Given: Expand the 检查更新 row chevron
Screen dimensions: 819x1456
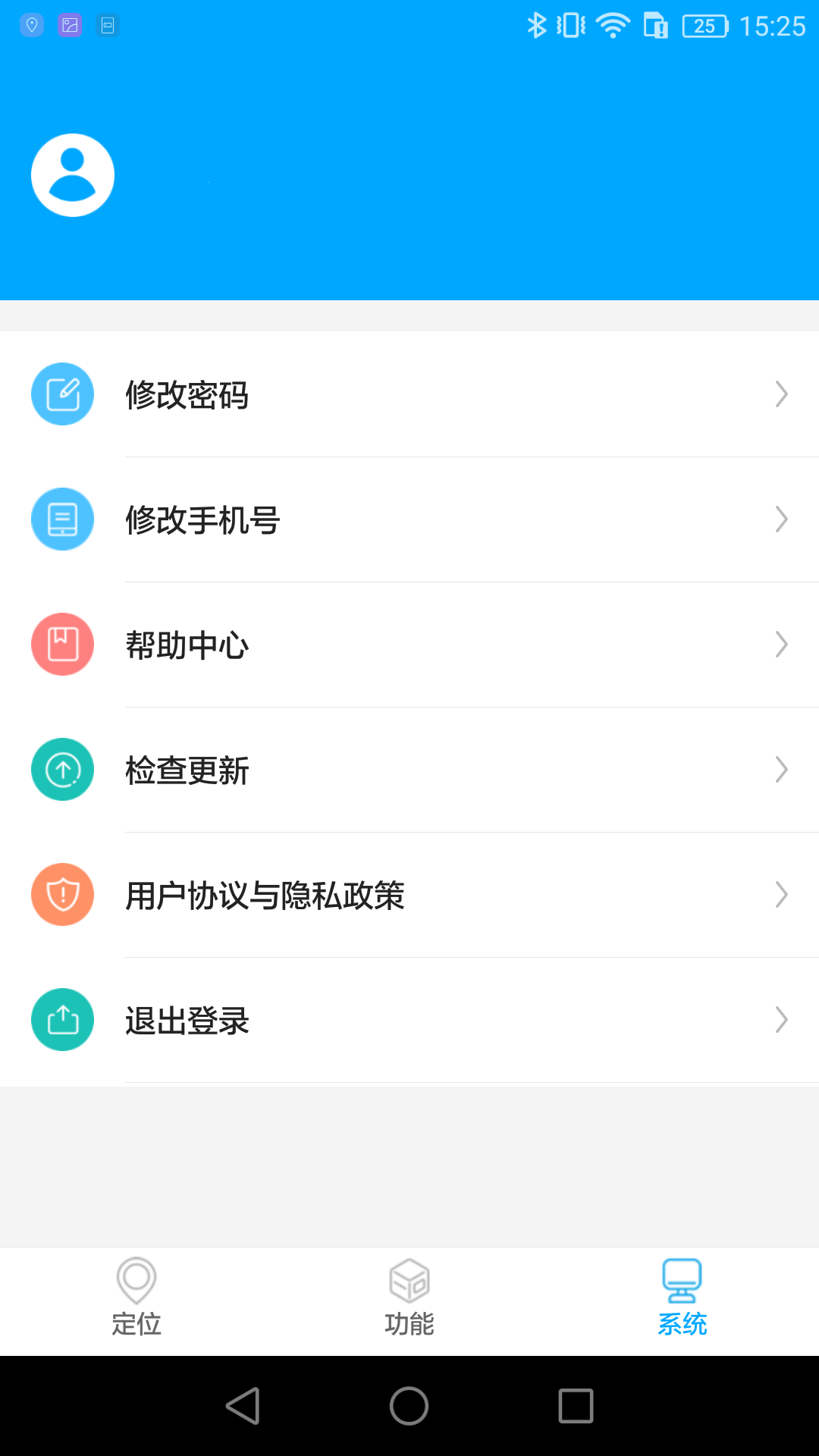Looking at the screenshot, I should tap(782, 769).
